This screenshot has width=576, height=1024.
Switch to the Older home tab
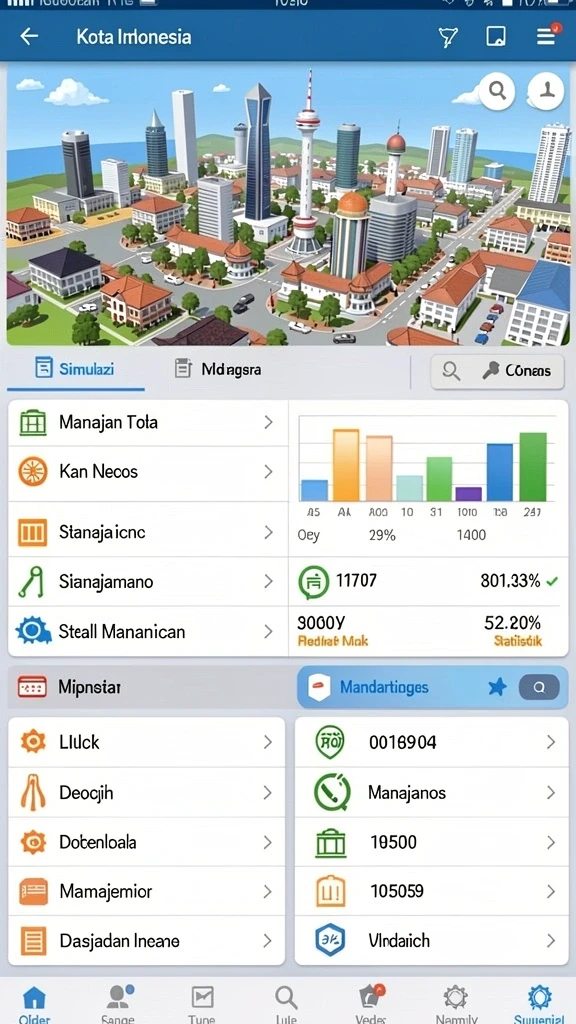pyautogui.click(x=35, y=1003)
